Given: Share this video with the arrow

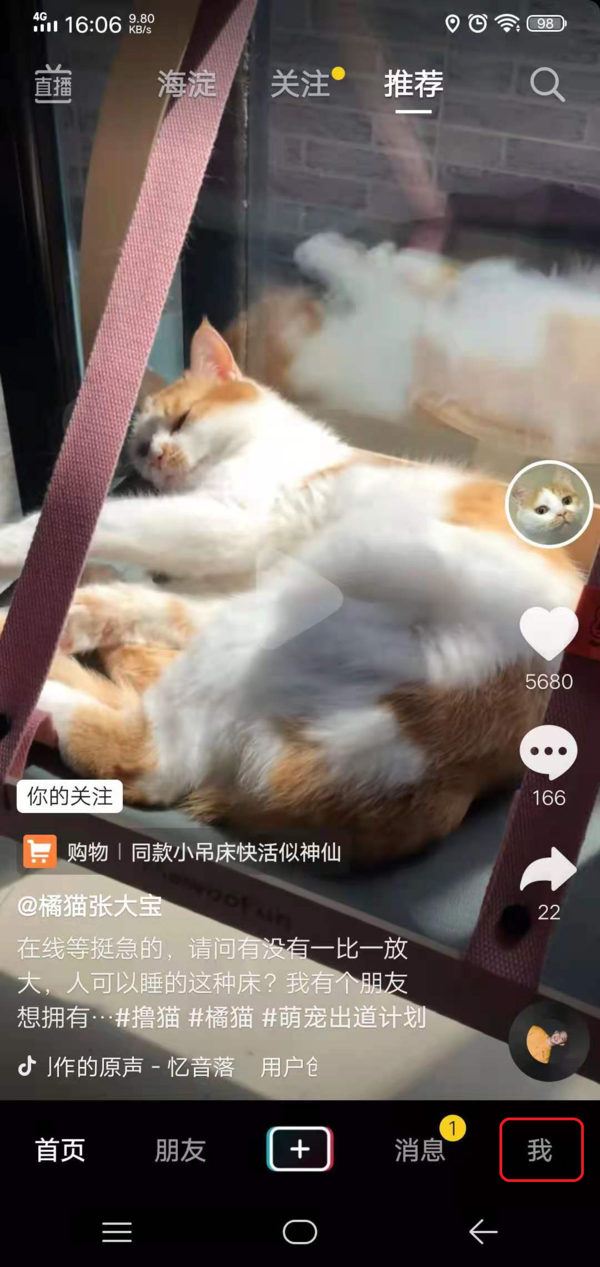Looking at the screenshot, I should 548,870.
